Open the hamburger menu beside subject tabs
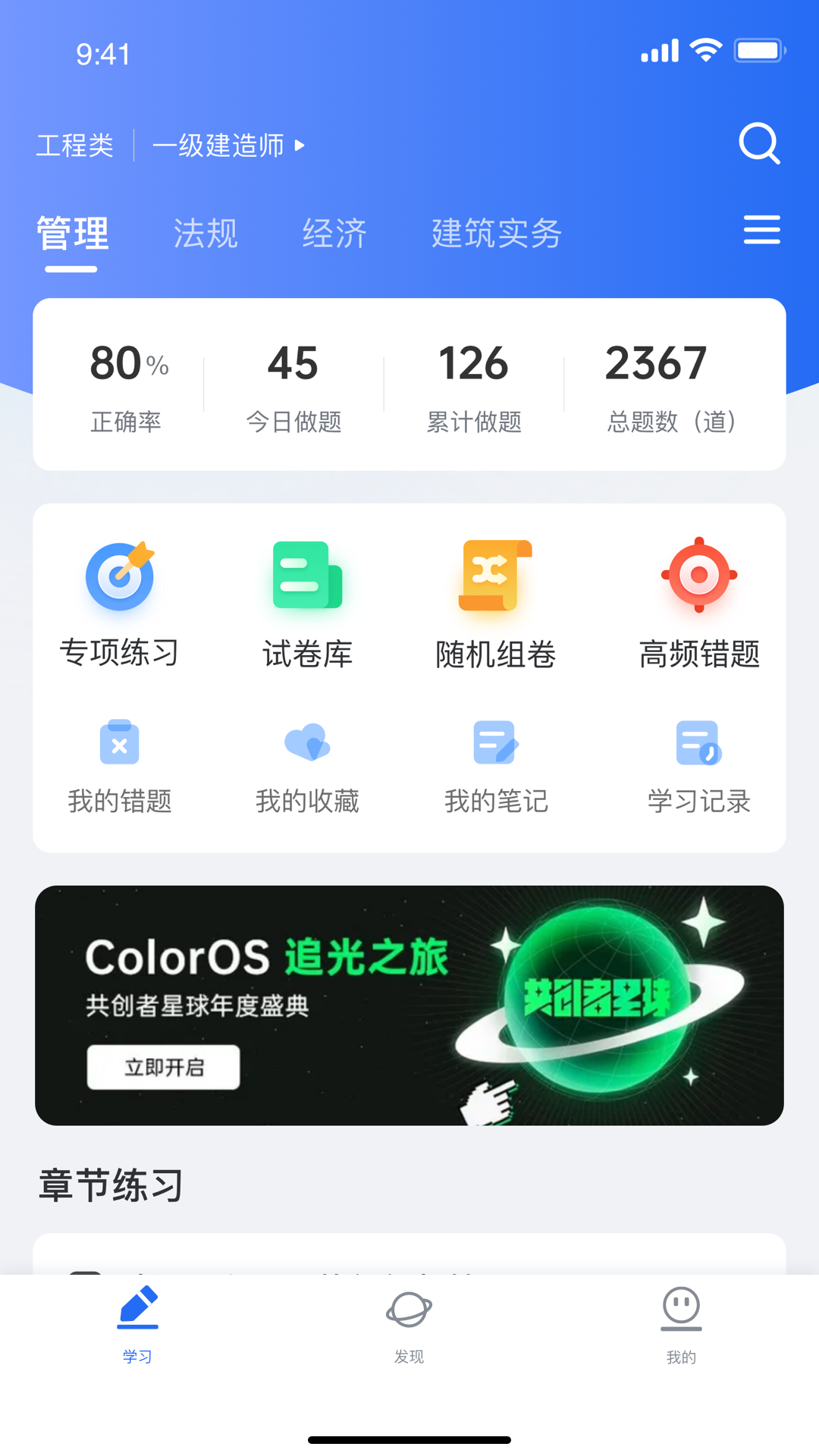Screen dimensions: 819x1456 click(x=762, y=230)
